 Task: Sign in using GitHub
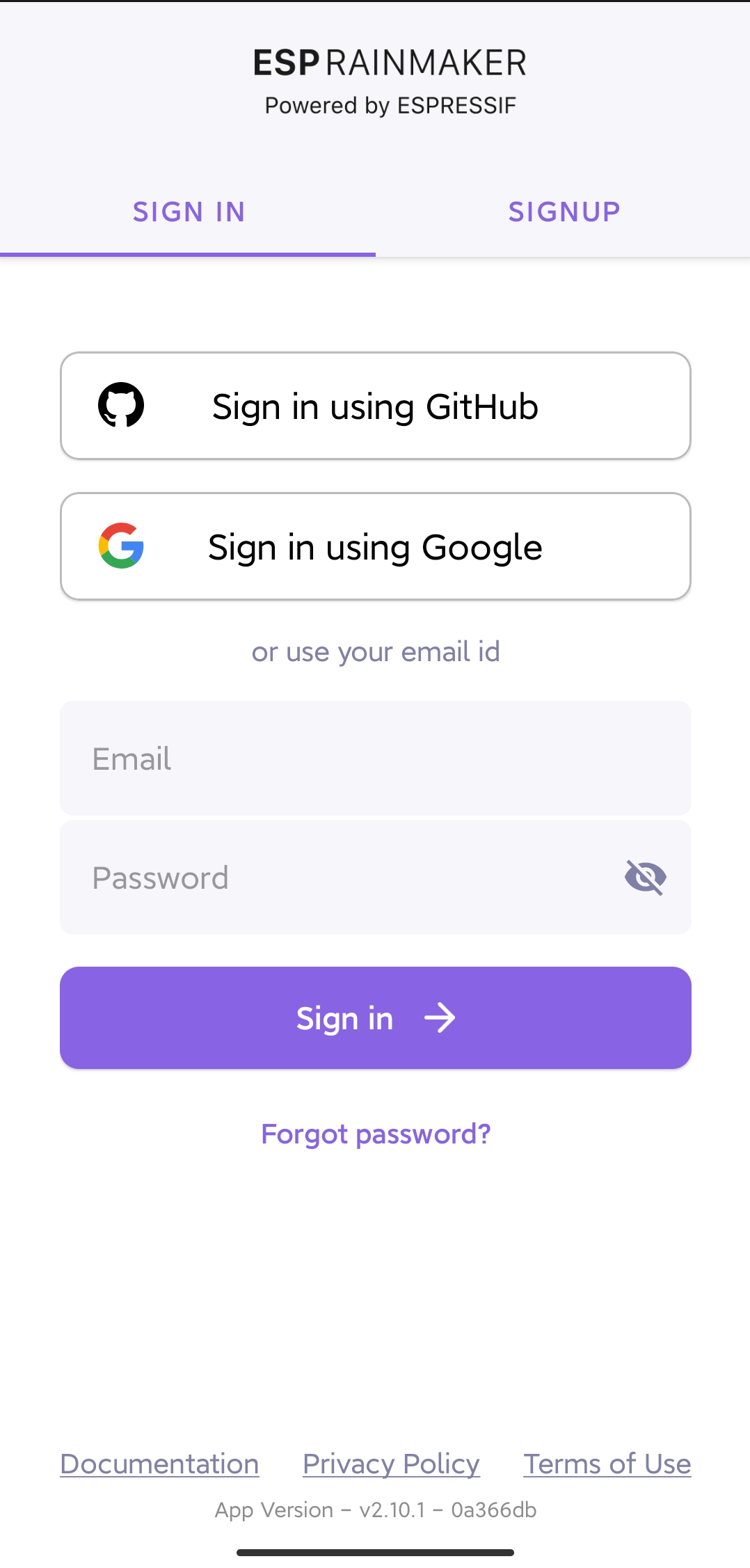point(376,406)
